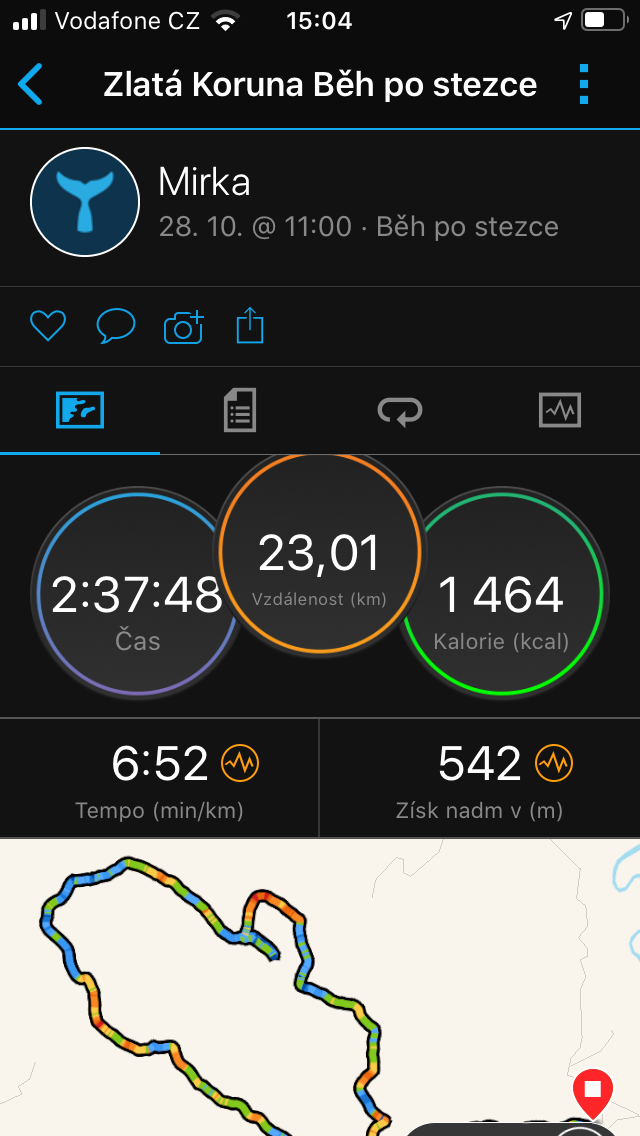The image size is (640, 1136).
Task: Go back using the top arrow
Action: pyautogui.click(x=30, y=85)
